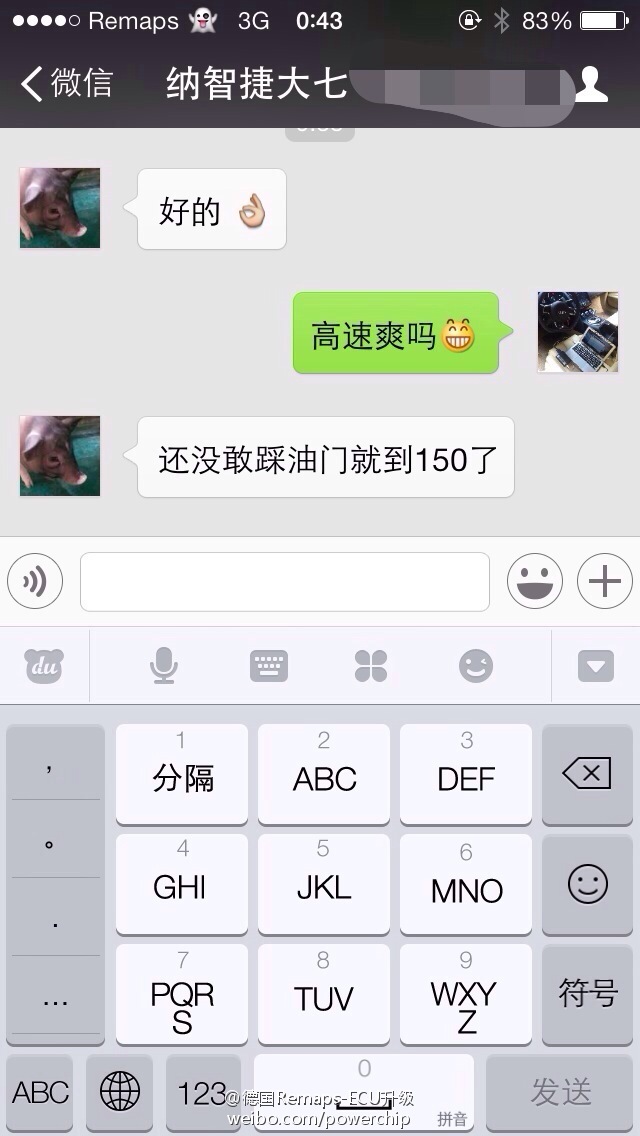Tap the pig avatar beside 好的

60,208
